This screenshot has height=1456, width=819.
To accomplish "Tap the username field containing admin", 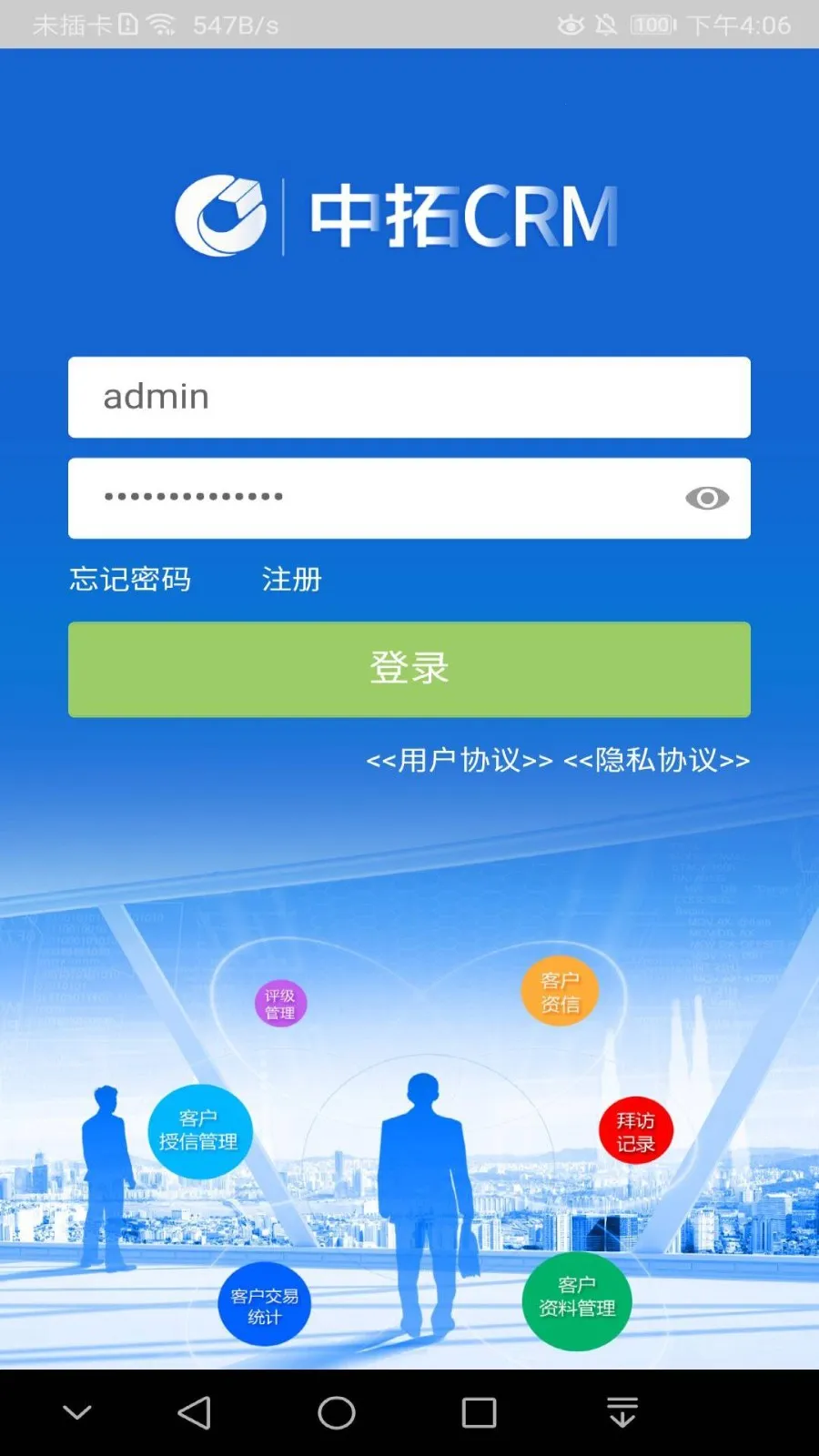I will click(409, 398).
